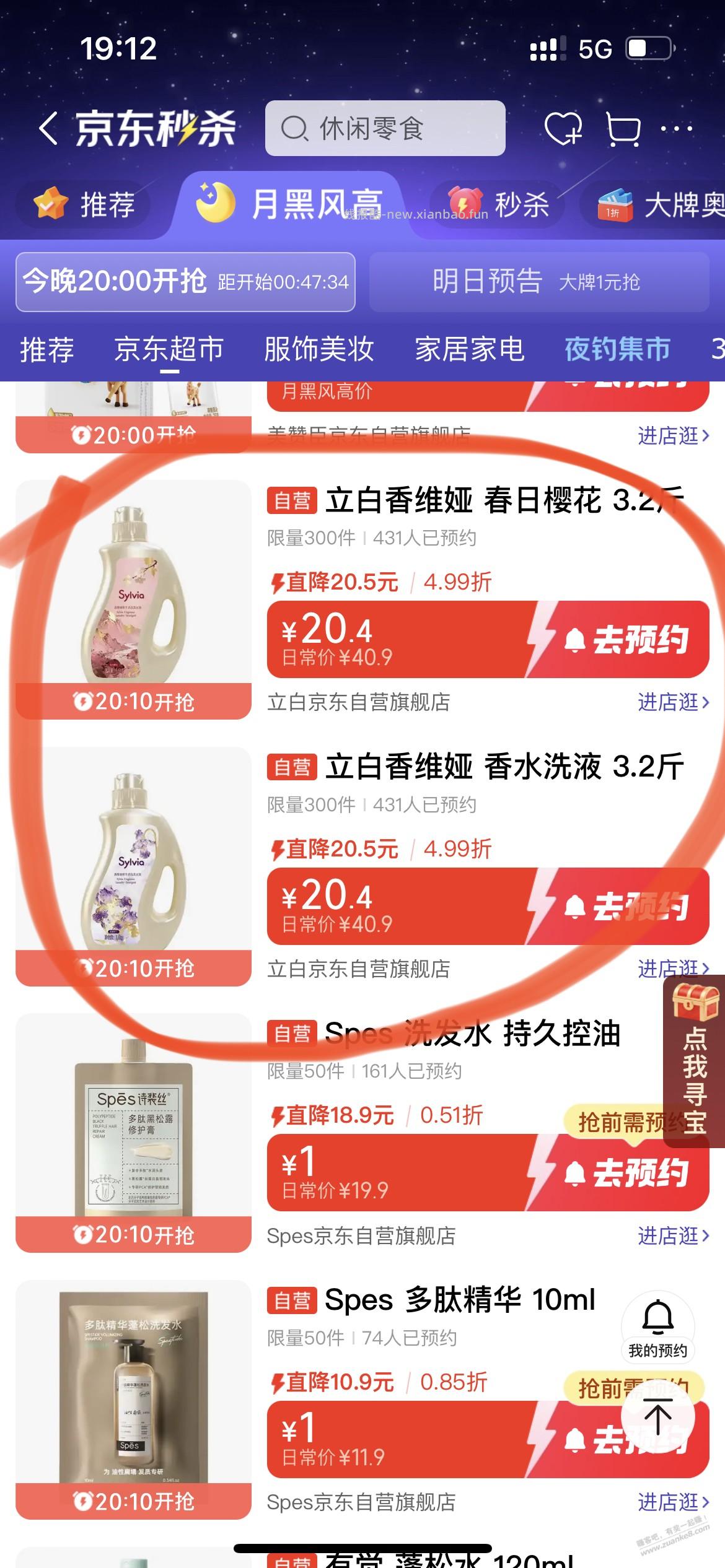Open the wishlist heart icon

point(564,128)
